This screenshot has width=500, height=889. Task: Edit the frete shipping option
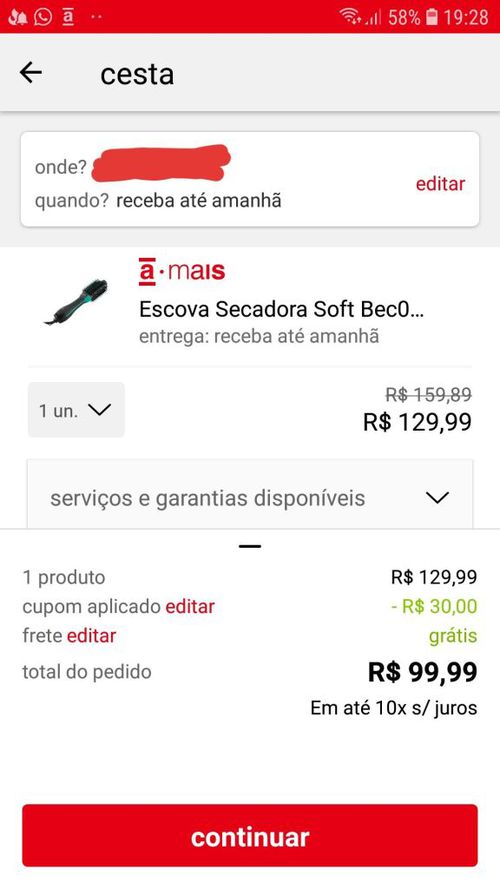click(x=91, y=636)
